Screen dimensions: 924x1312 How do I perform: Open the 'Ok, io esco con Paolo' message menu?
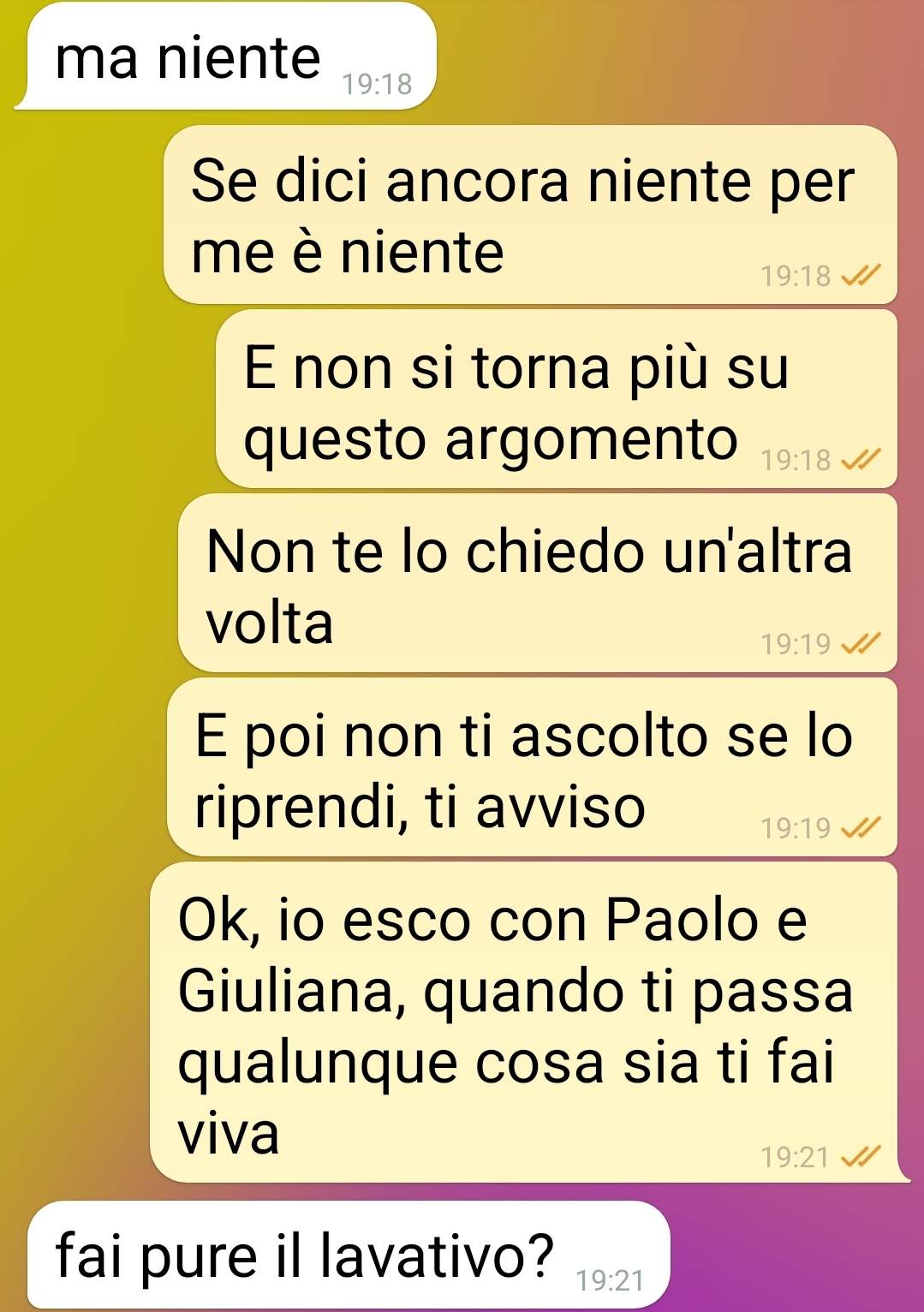[x=524, y=1023]
